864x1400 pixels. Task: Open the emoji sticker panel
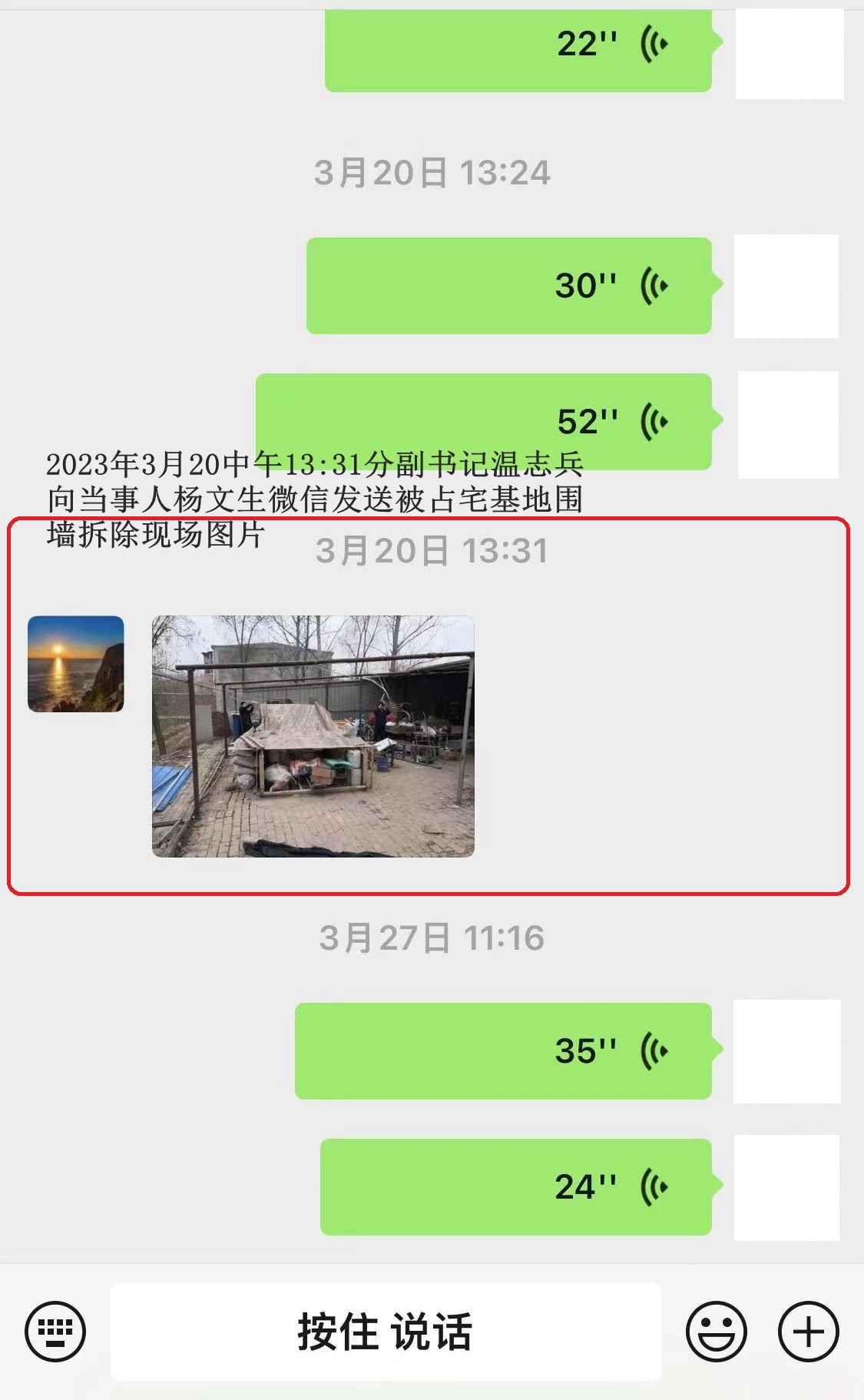(716, 1331)
